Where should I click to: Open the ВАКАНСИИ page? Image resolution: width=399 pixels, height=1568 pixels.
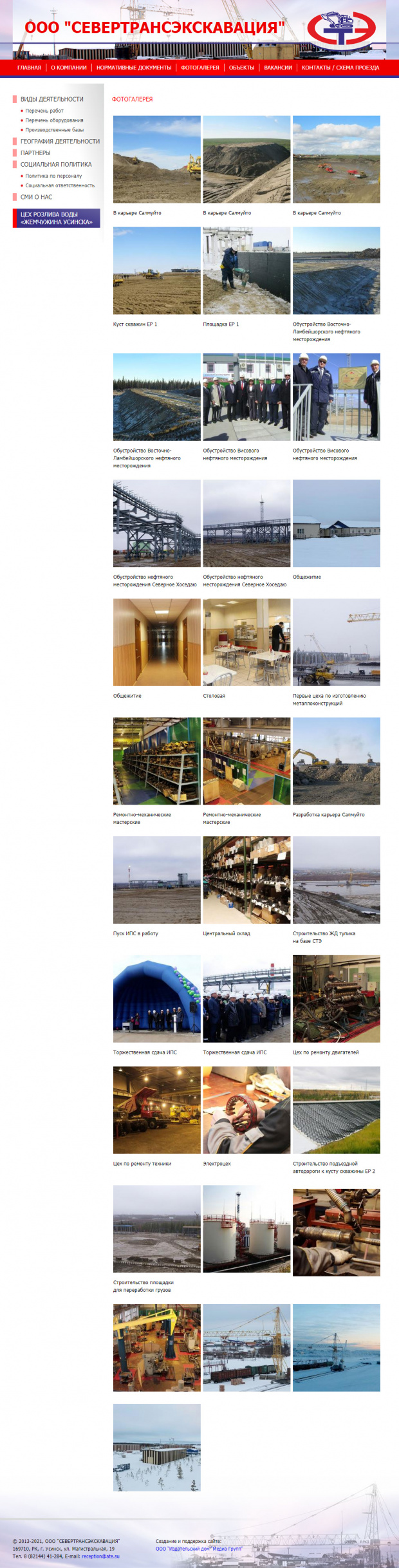(x=278, y=68)
